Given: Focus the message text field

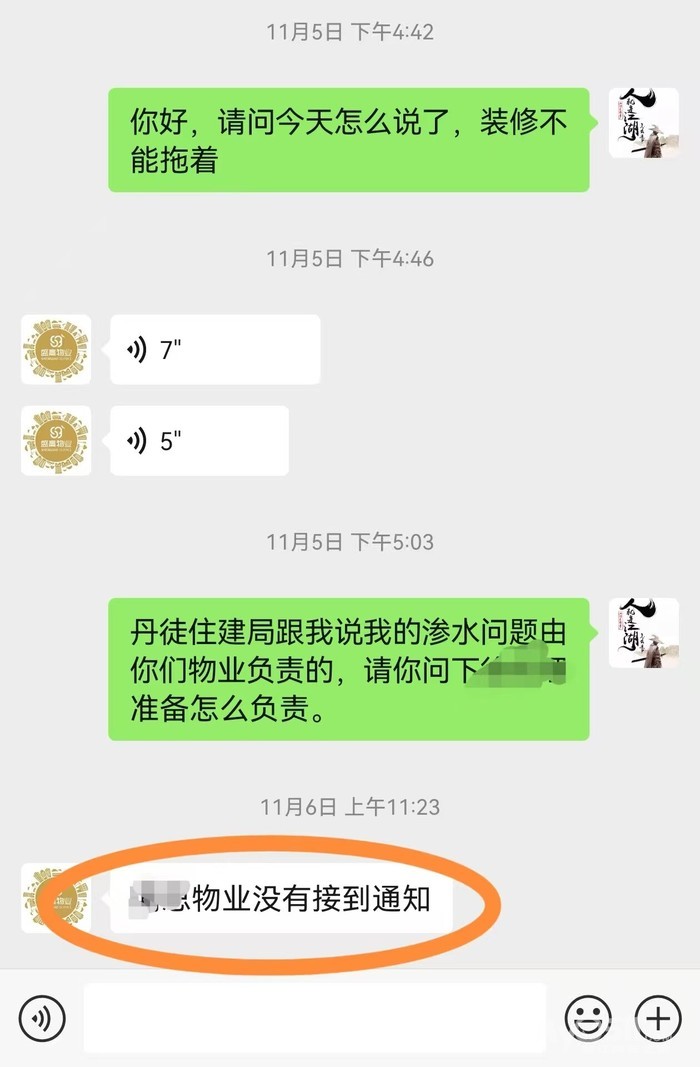Looking at the screenshot, I should coord(314,1018).
